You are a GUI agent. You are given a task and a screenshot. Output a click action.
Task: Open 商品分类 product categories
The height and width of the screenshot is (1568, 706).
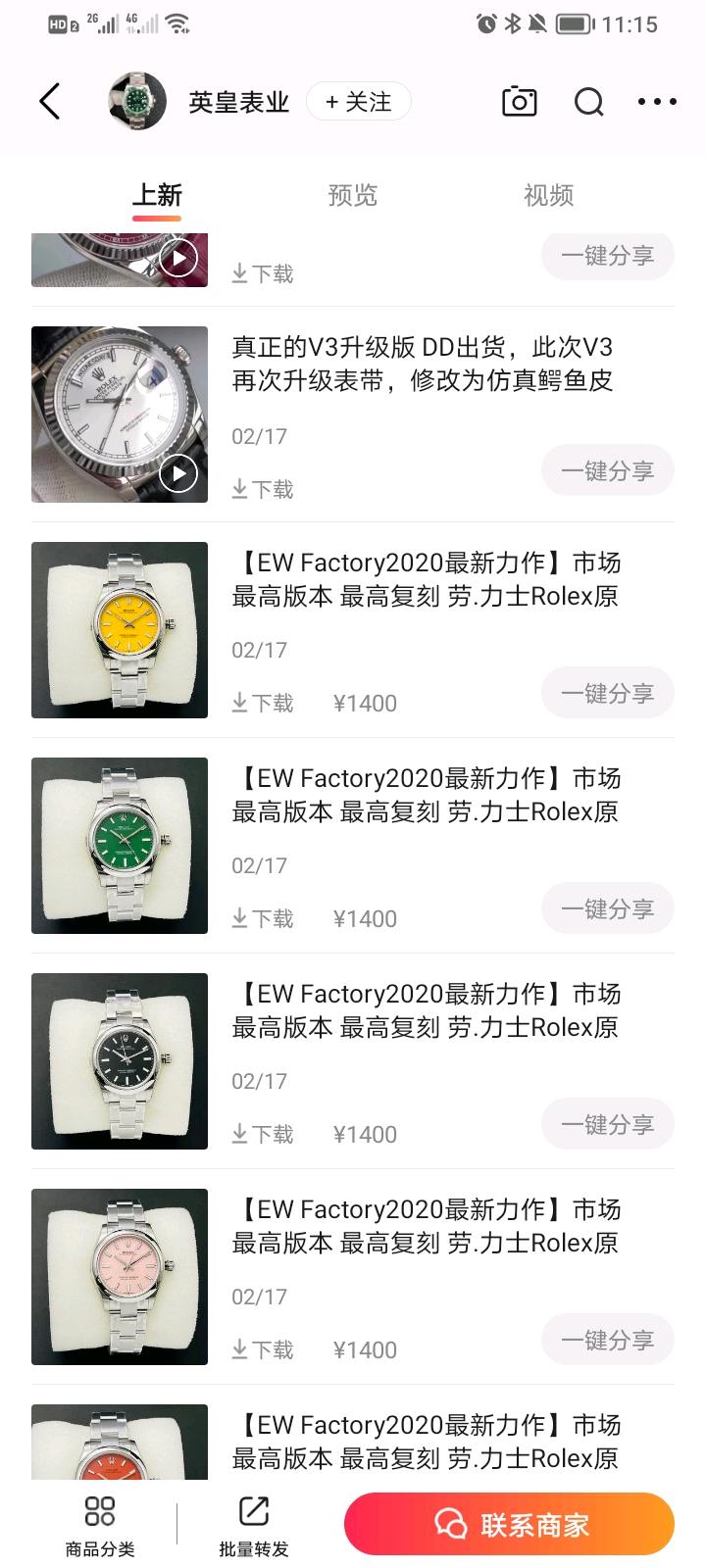pos(100,1525)
